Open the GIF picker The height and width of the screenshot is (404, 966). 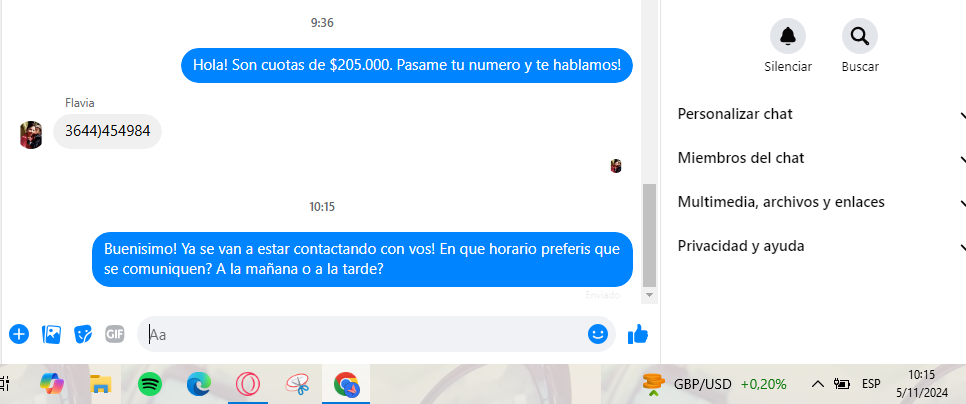[115, 334]
